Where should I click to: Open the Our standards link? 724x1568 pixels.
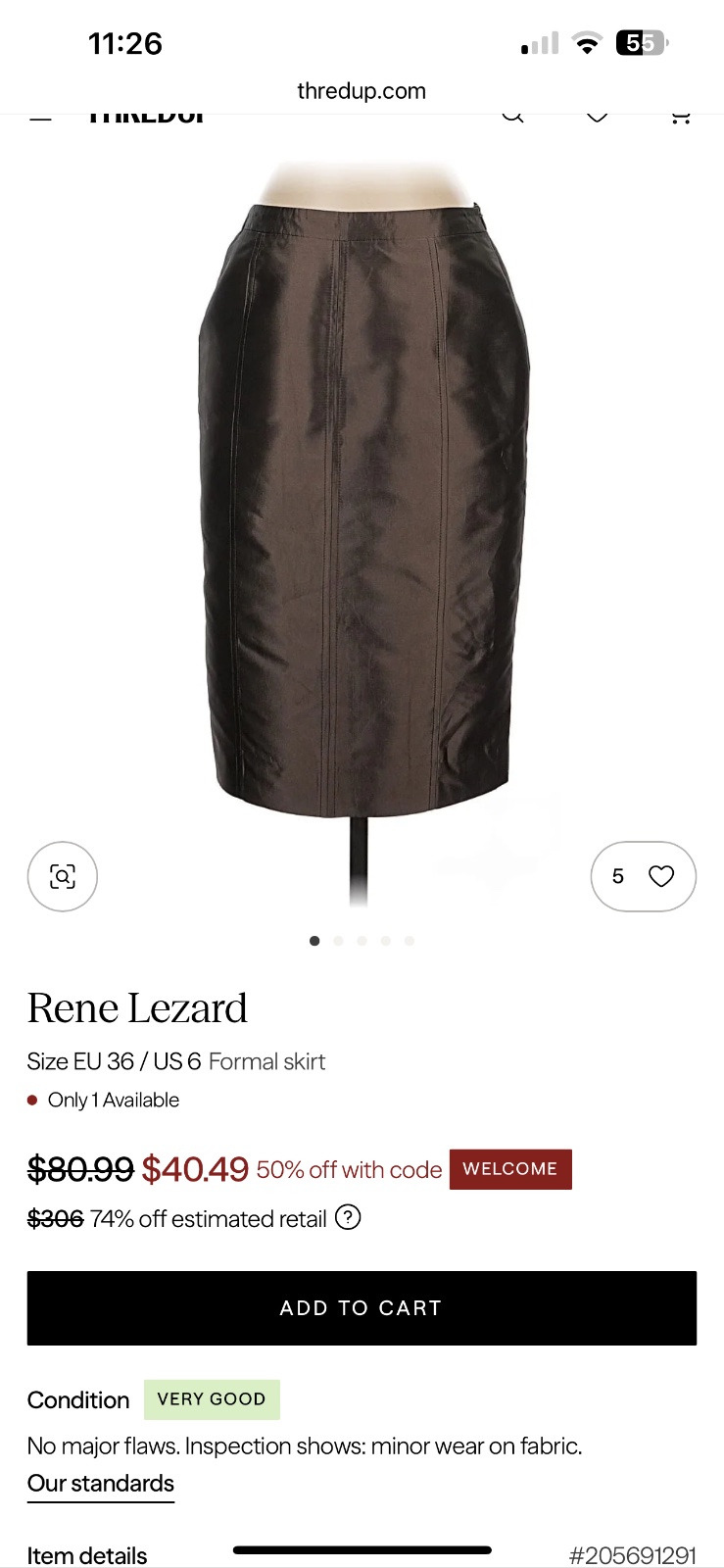coord(101,1483)
